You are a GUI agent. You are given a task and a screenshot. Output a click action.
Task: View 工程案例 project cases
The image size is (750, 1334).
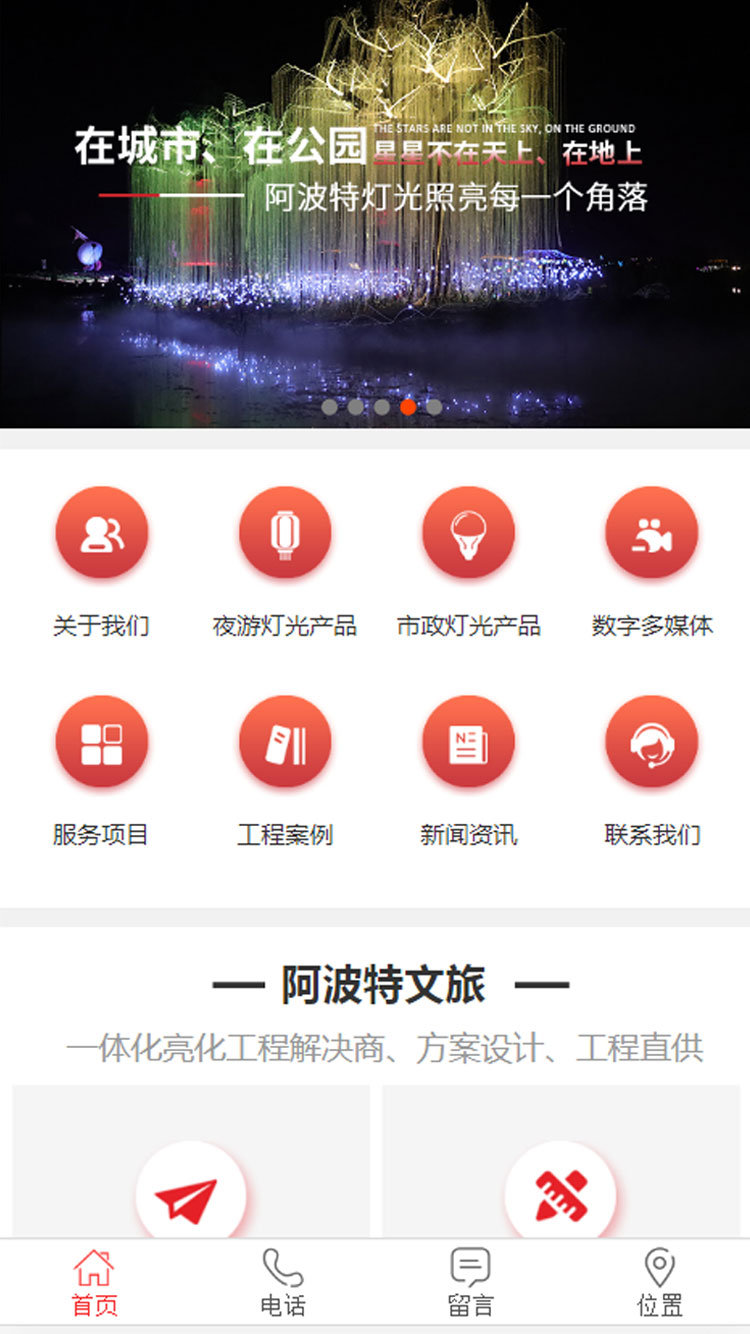(285, 770)
